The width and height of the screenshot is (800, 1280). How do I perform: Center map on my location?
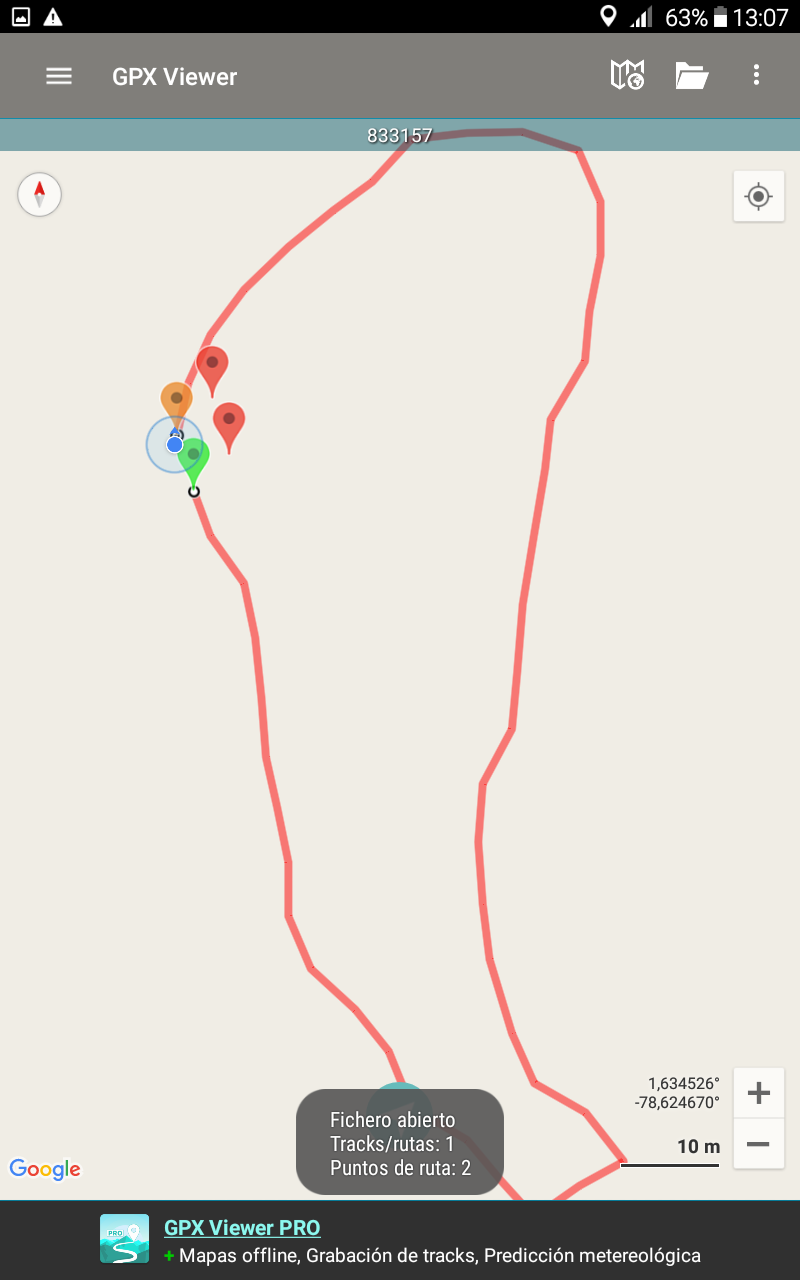tap(758, 196)
